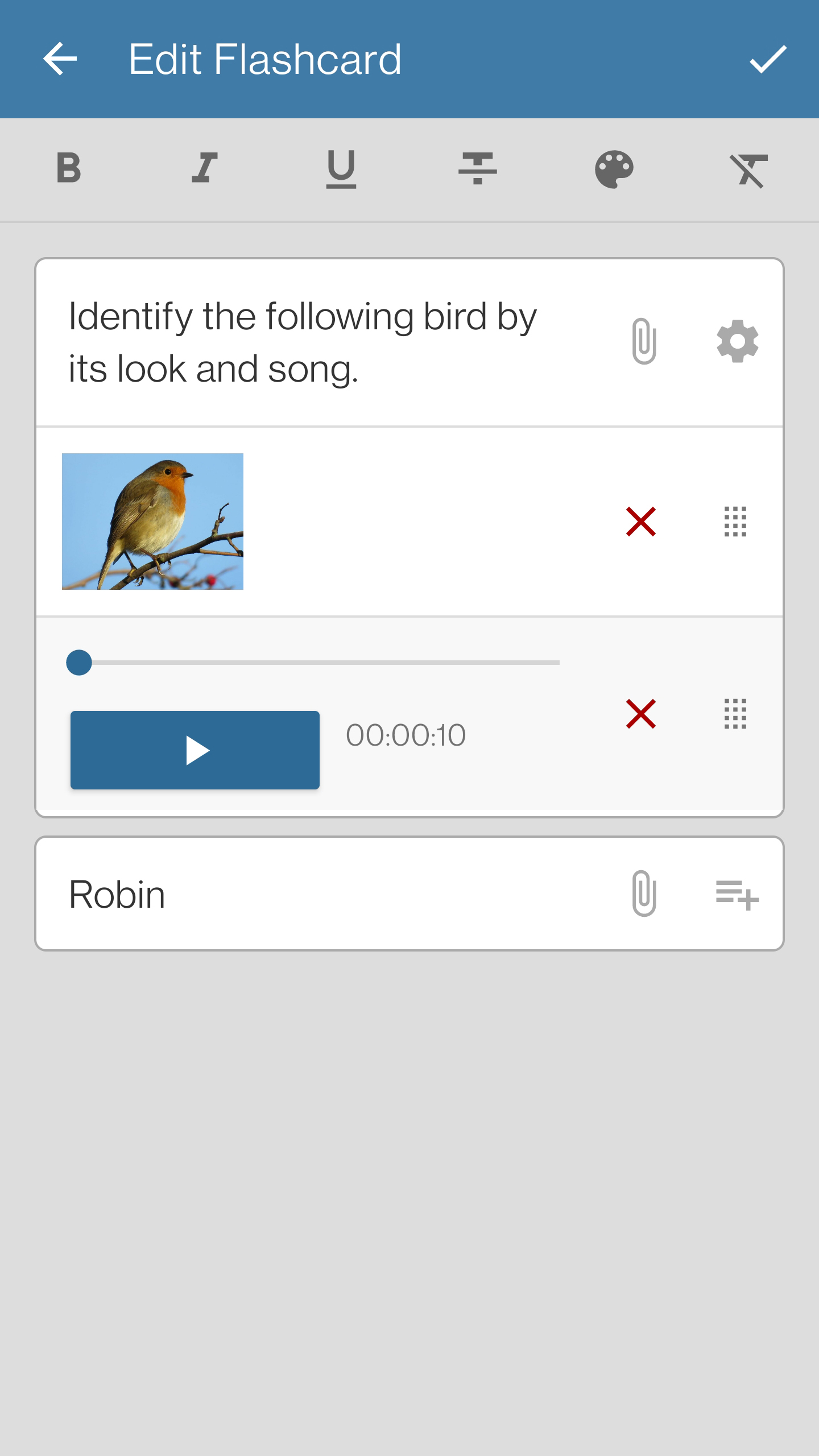
Task: Toggle bold formatting
Action: [x=67, y=169]
